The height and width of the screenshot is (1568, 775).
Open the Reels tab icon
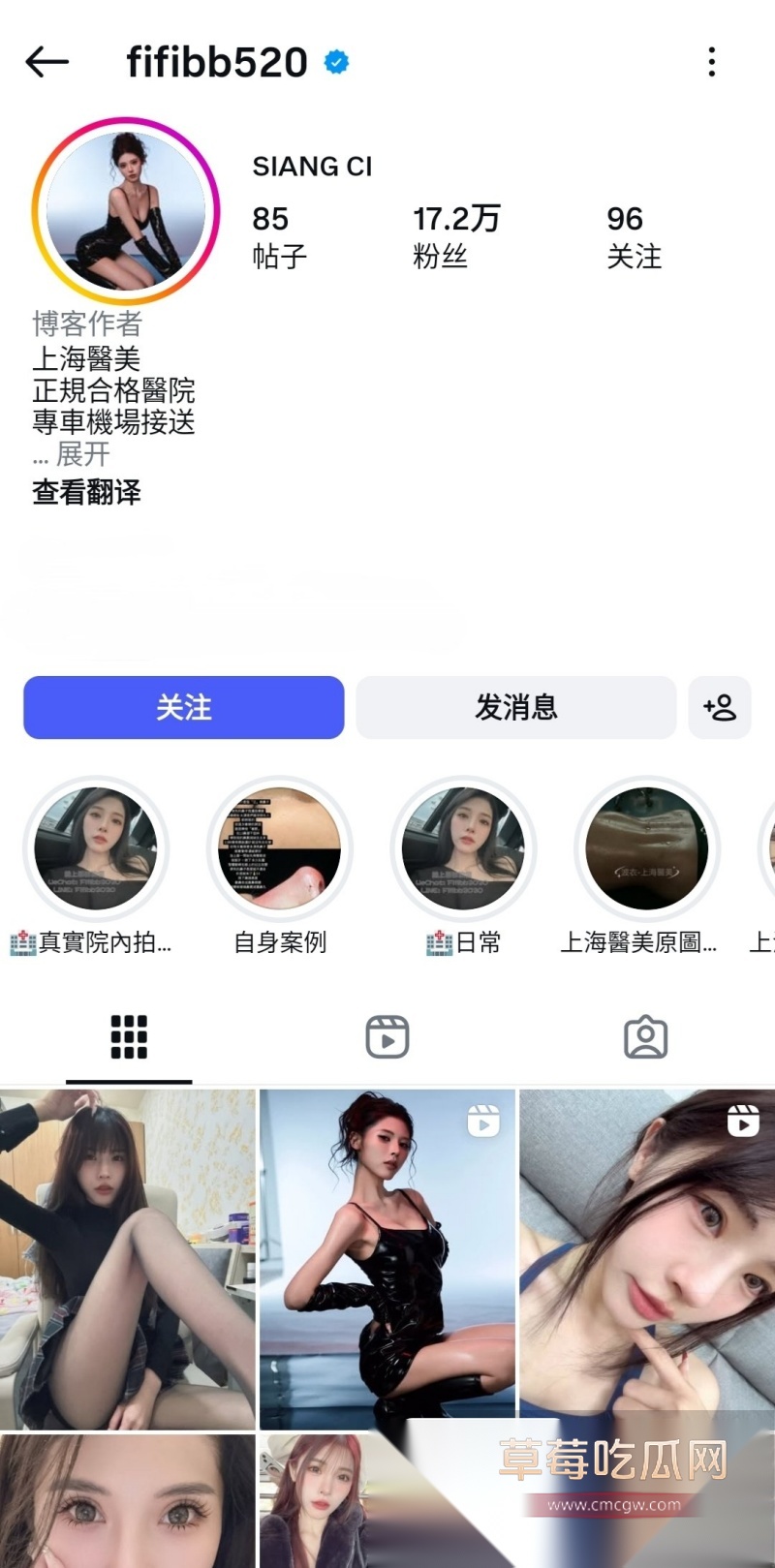[x=387, y=1035]
